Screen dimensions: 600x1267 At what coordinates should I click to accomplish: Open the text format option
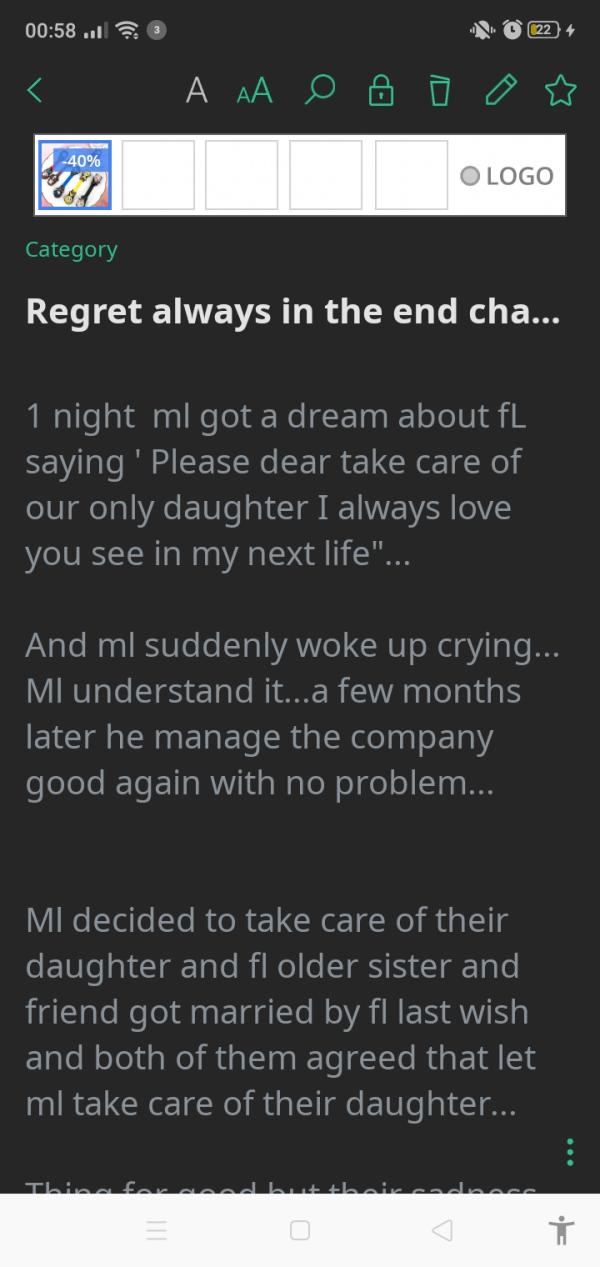click(197, 91)
